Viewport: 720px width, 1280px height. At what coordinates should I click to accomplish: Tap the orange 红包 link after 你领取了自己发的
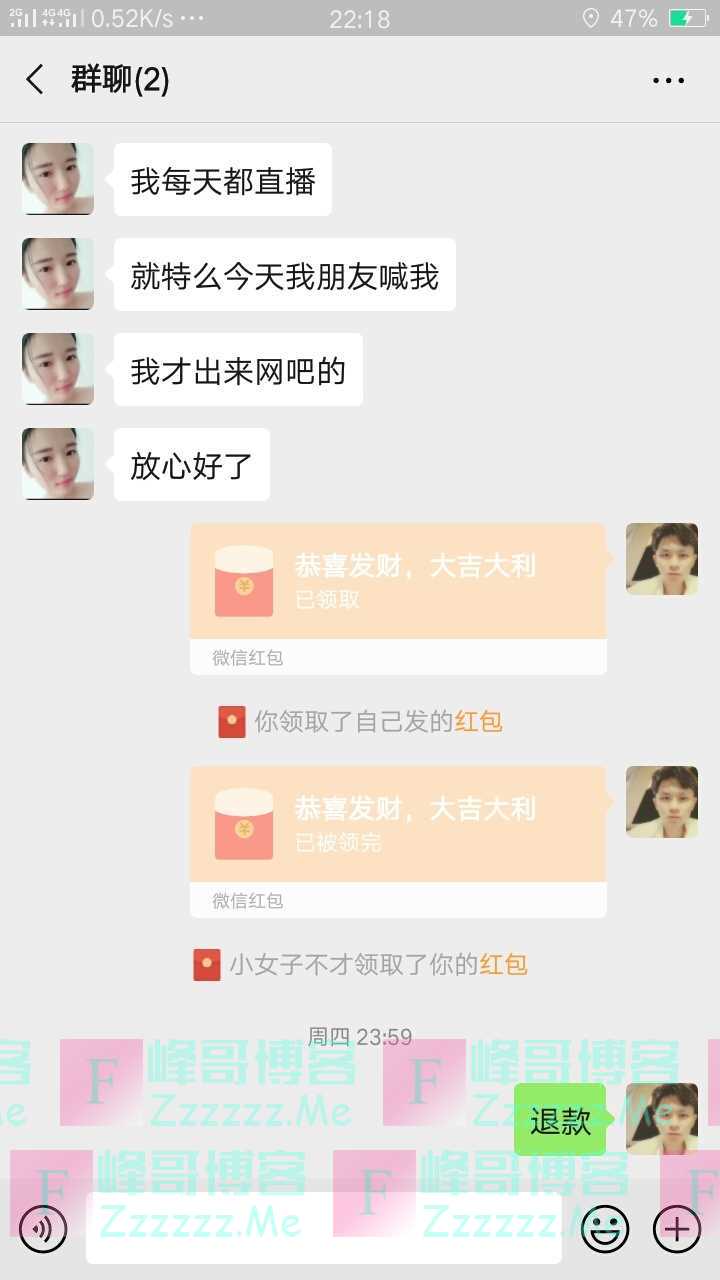pos(478,722)
